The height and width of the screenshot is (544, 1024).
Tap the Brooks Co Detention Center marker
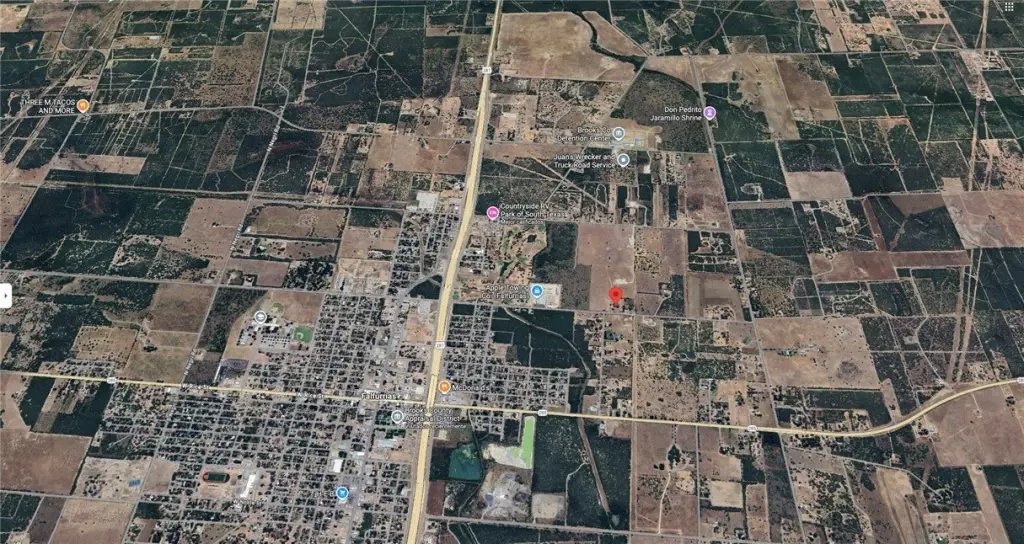(618, 134)
